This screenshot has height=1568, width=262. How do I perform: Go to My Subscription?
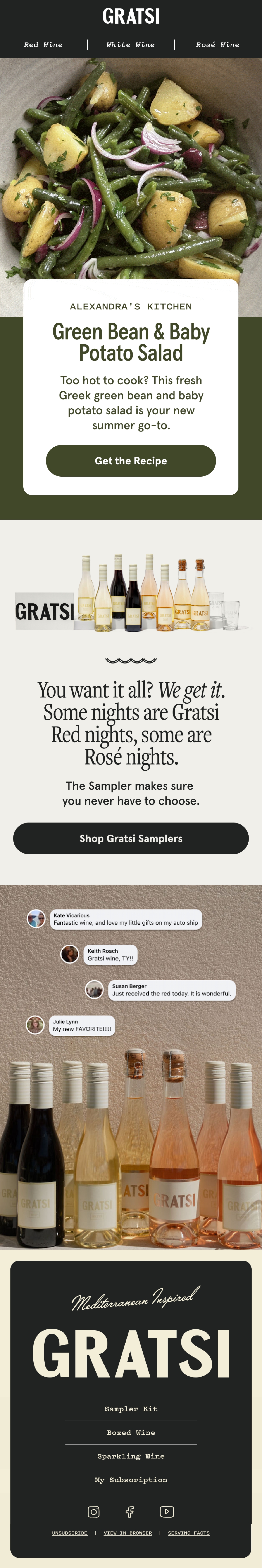(131, 1479)
